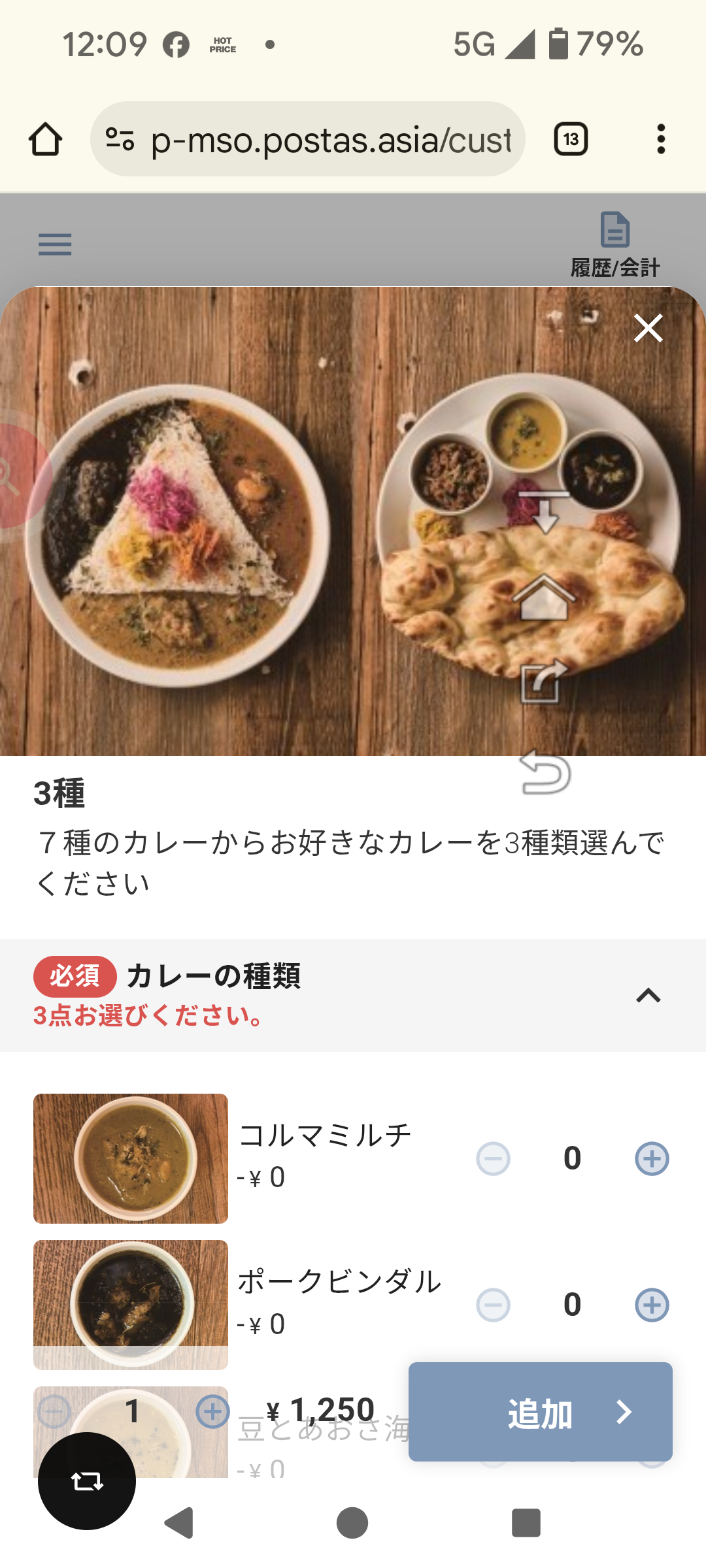Tap the black floating repeat button

[x=87, y=1481]
